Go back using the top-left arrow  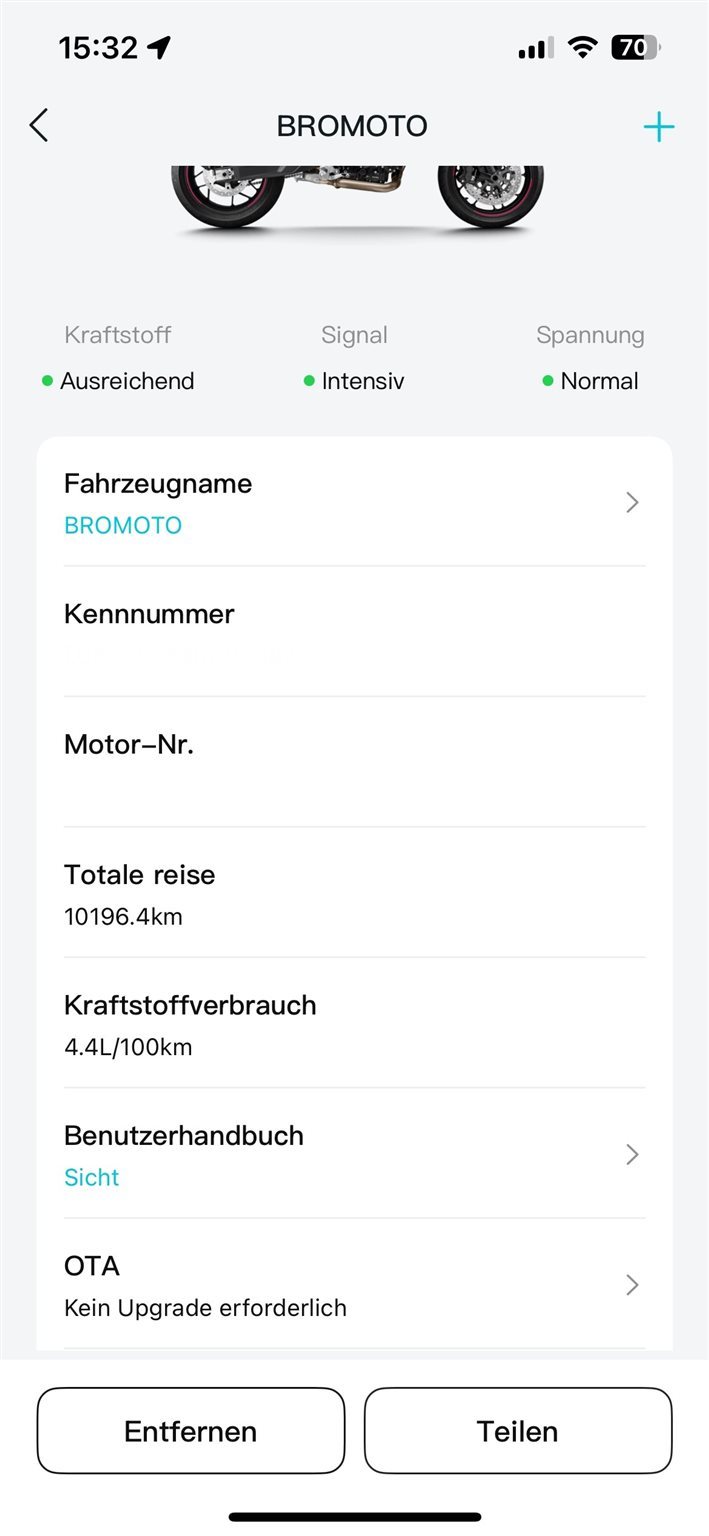coord(38,126)
